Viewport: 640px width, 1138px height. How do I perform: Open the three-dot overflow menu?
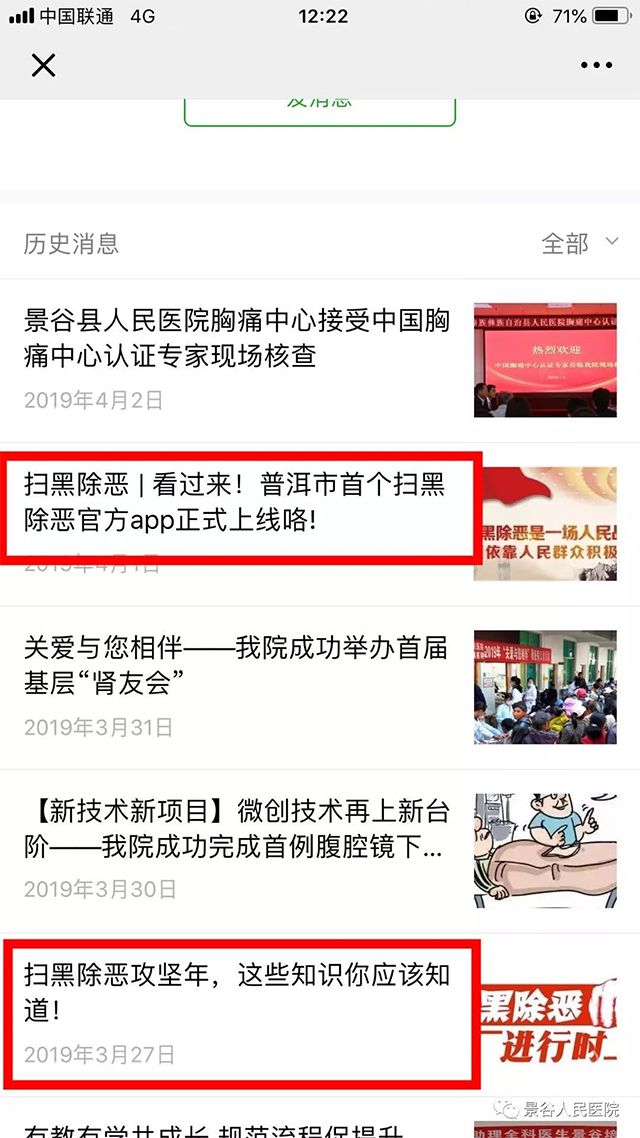pos(596,66)
